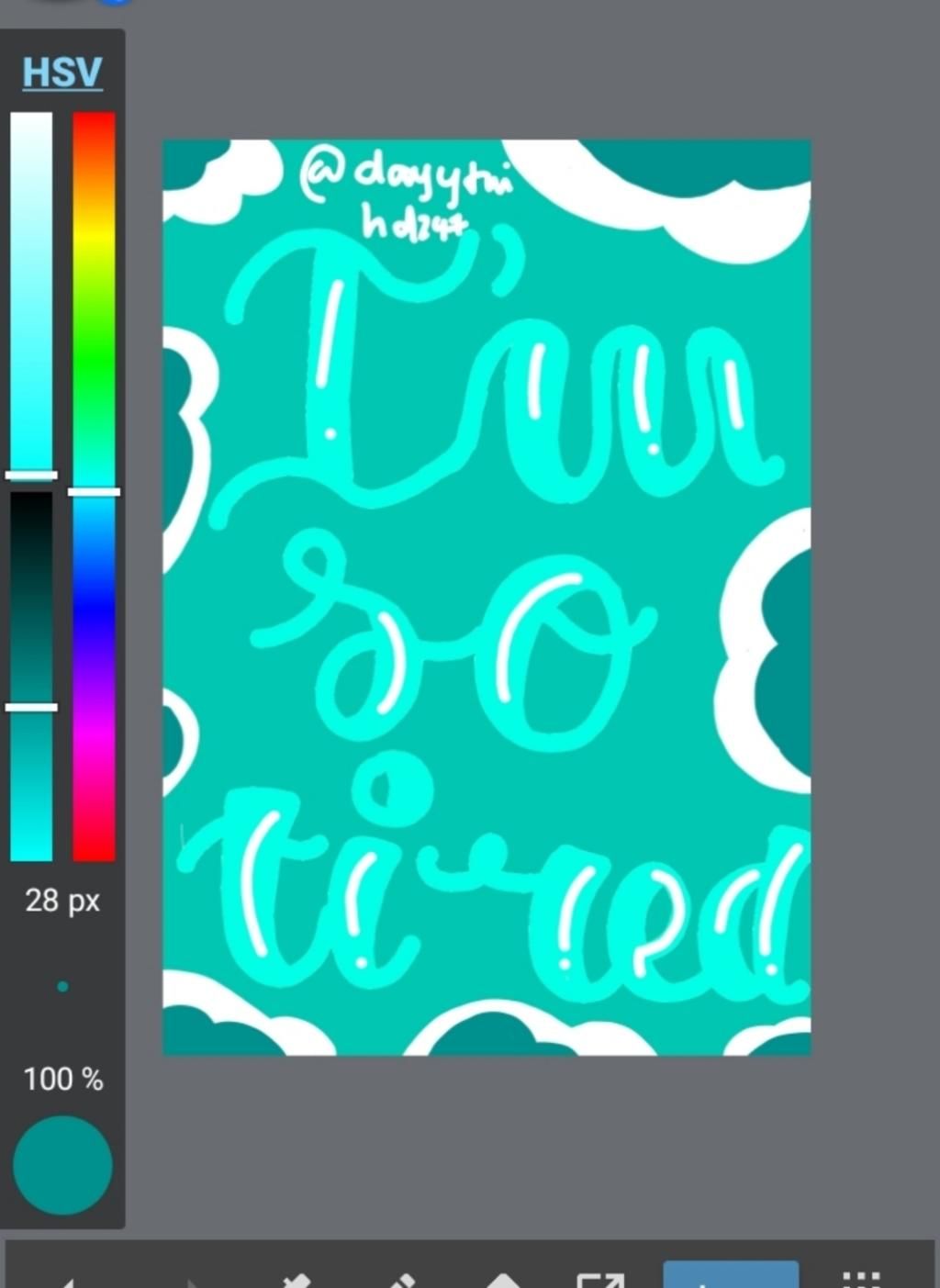The image size is (940, 1288).
Task: Tap the HSV color mode label
Action: tap(62, 73)
